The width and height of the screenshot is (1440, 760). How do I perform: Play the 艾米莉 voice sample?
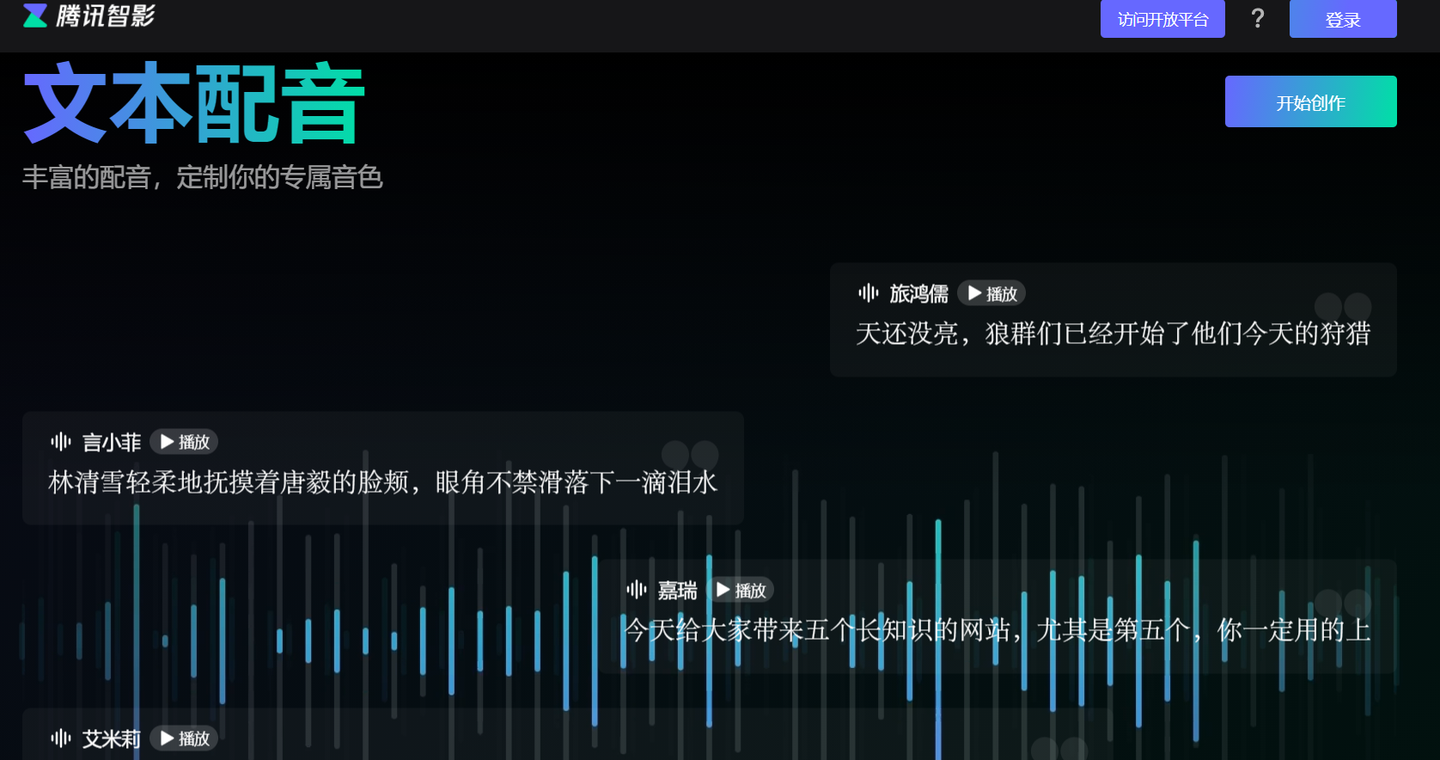click(x=184, y=738)
